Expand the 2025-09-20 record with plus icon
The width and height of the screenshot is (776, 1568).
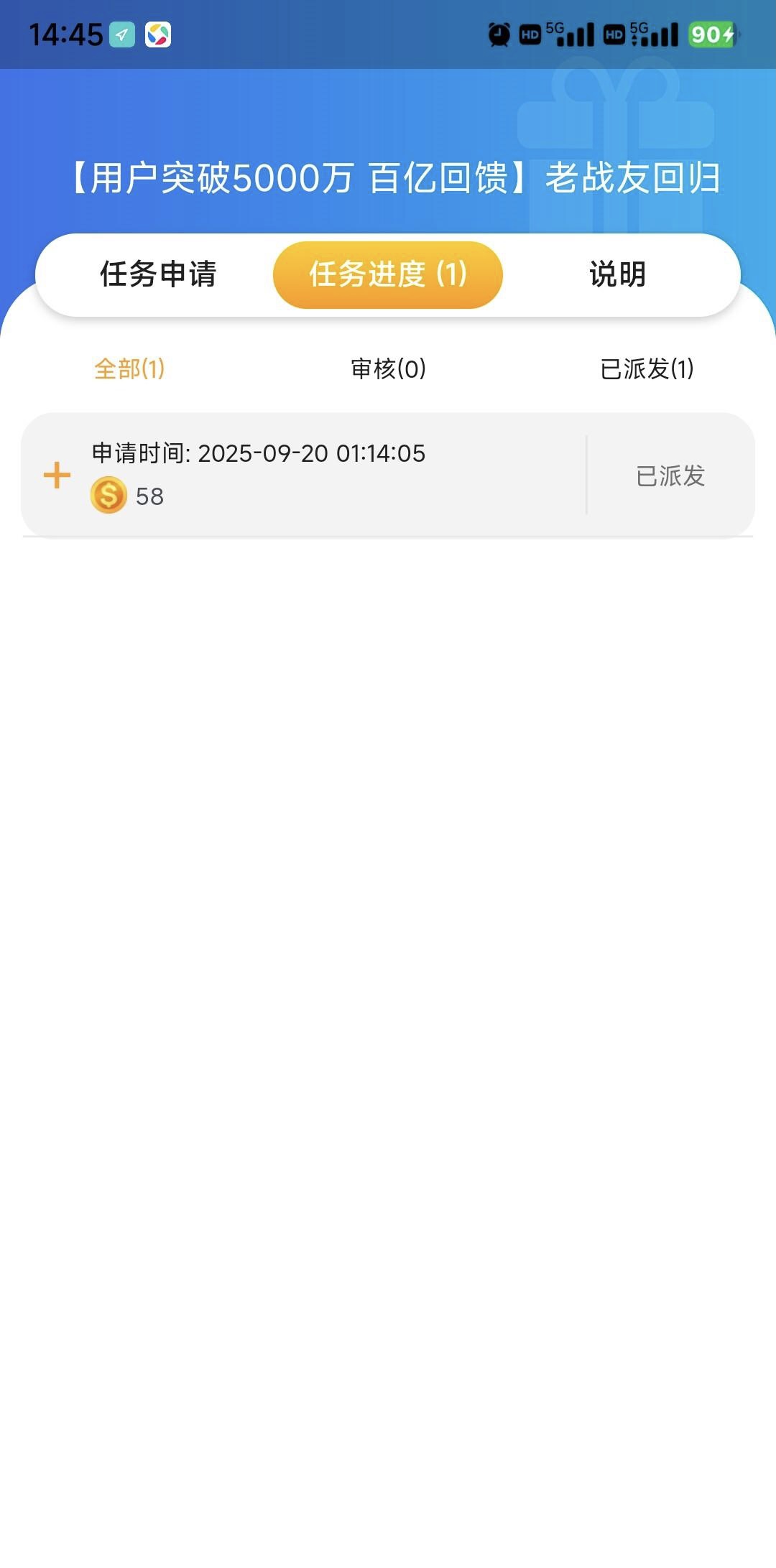(57, 475)
